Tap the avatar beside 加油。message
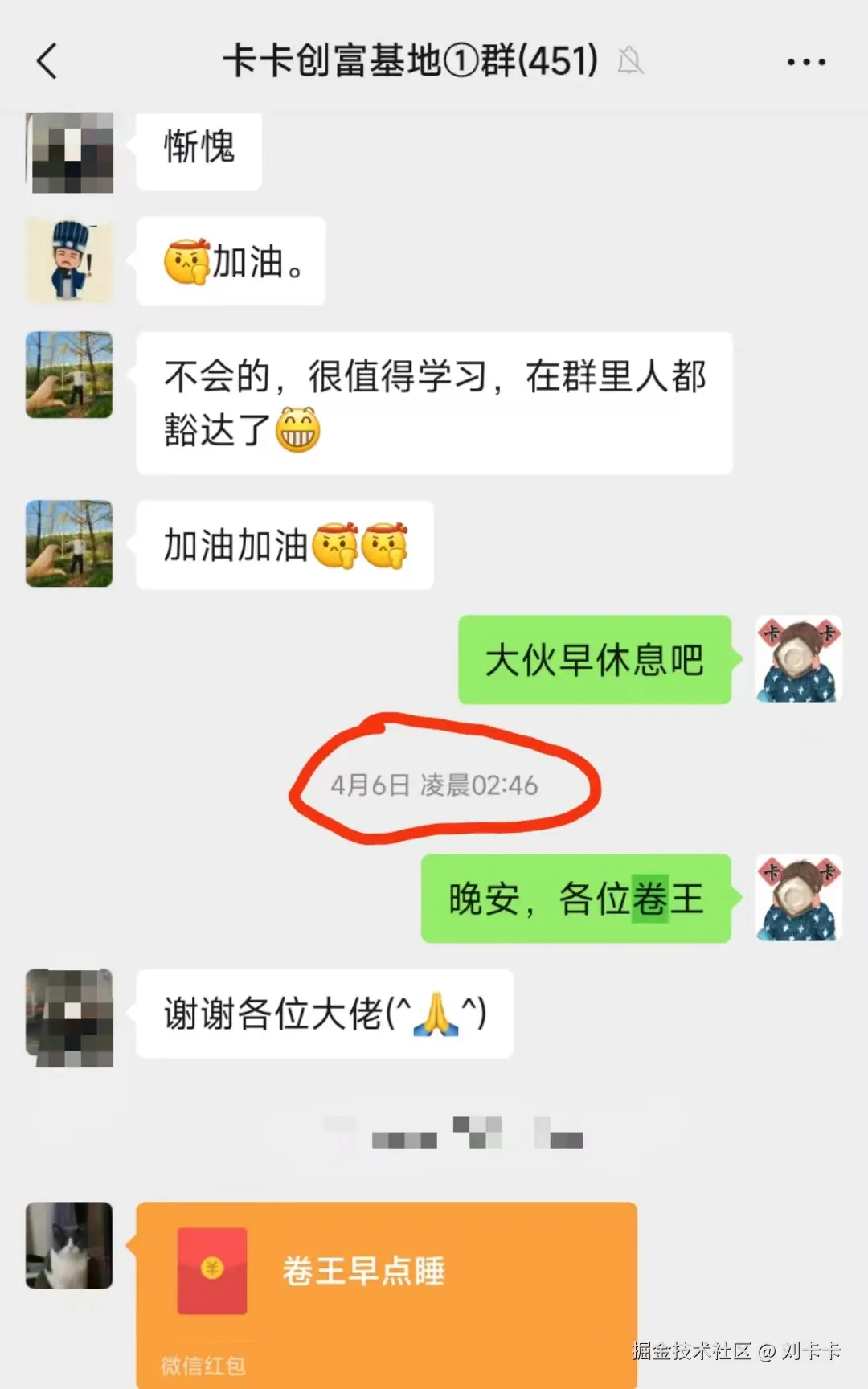 tap(69, 260)
